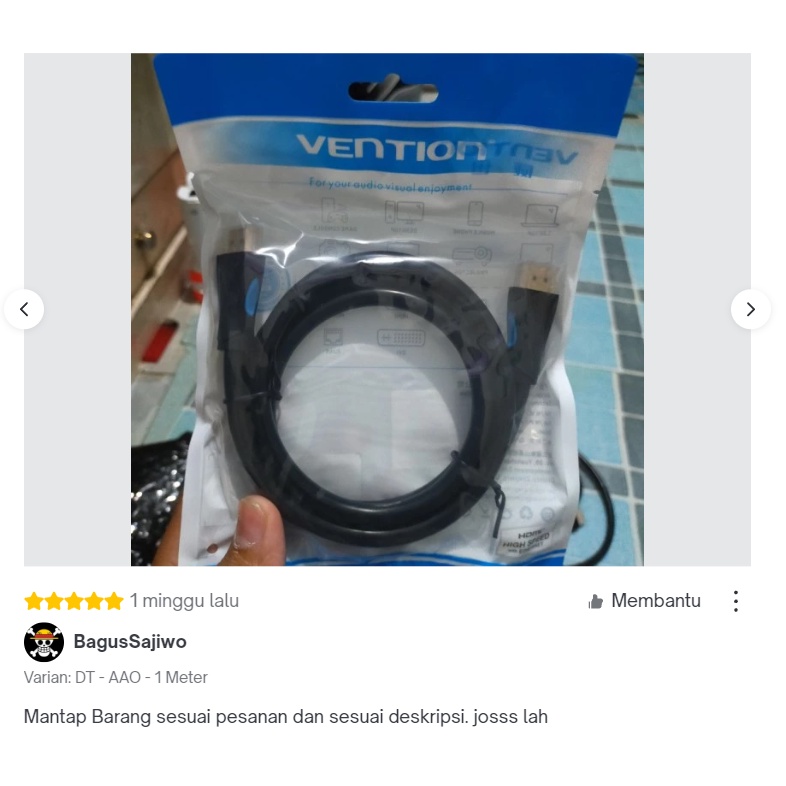
Task: Mark the review as Membantu
Action: pos(644,601)
